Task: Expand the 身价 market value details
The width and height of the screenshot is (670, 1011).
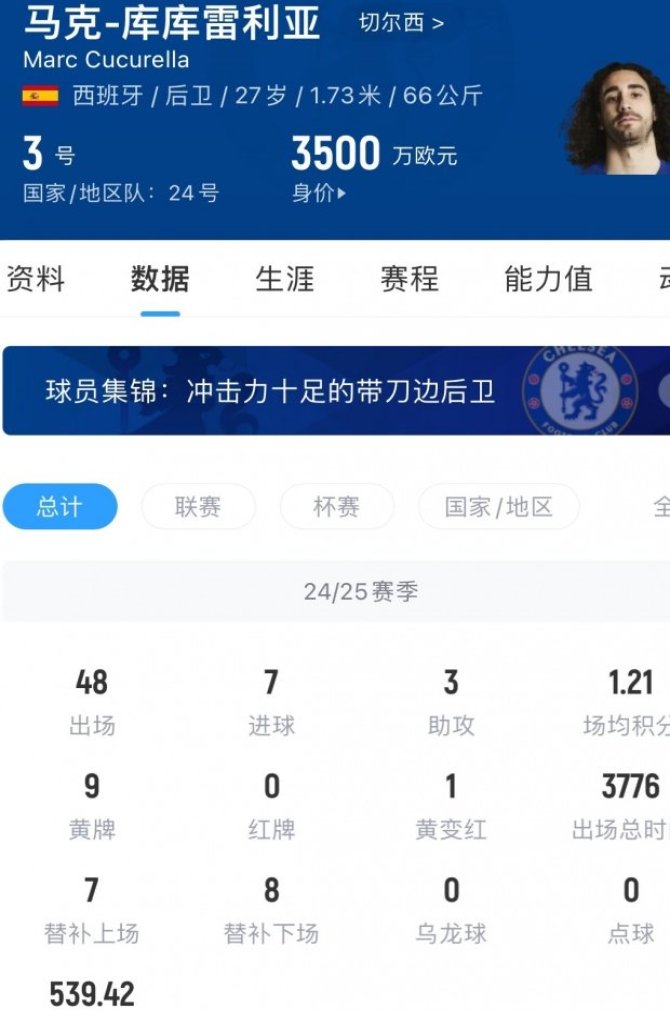Action: [318, 193]
